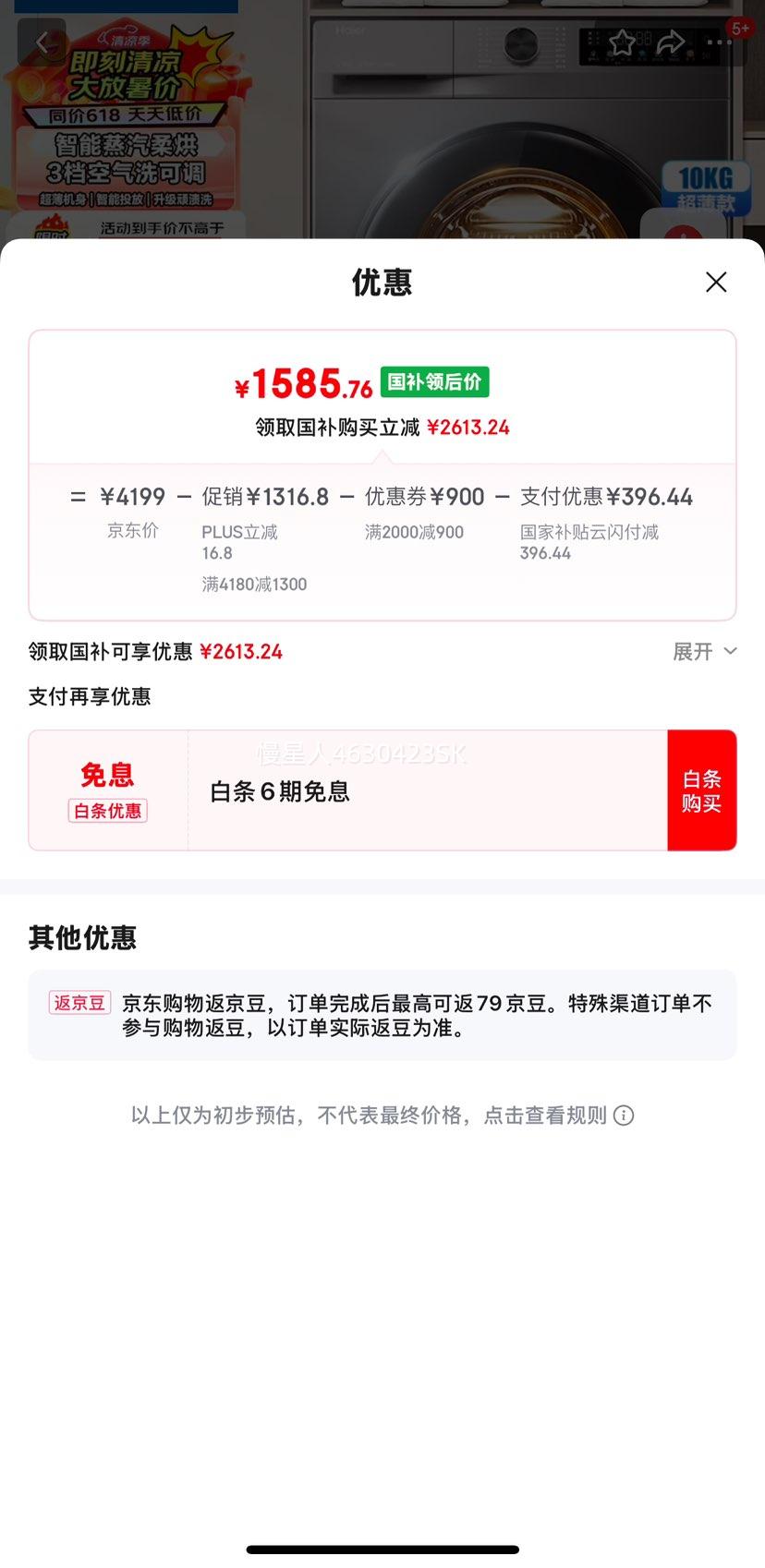Favorite the product with the star icon

622,42
